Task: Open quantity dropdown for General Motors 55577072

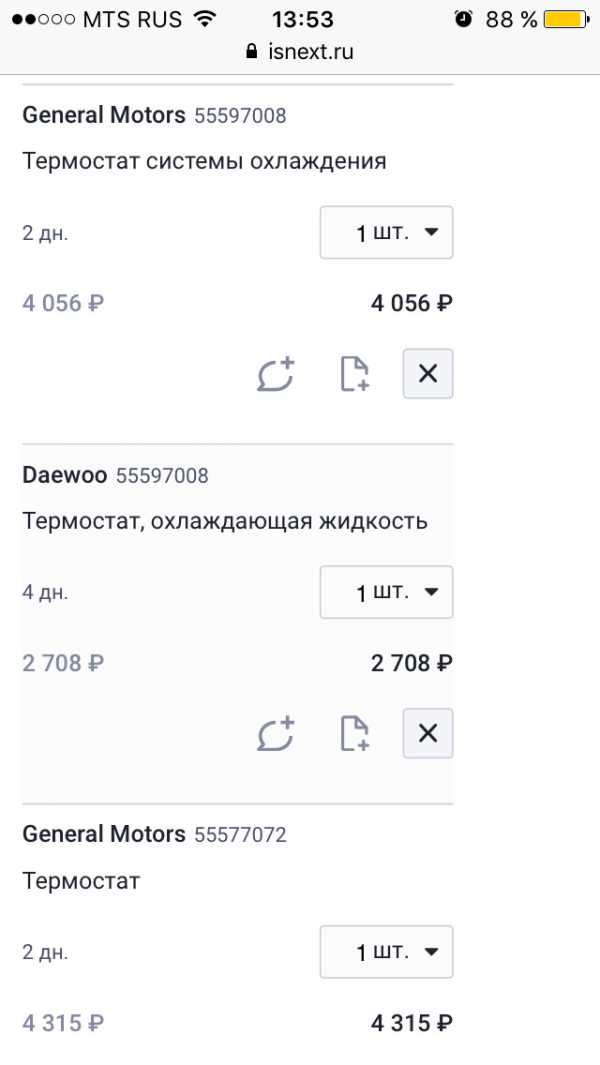Action: click(x=386, y=953)
